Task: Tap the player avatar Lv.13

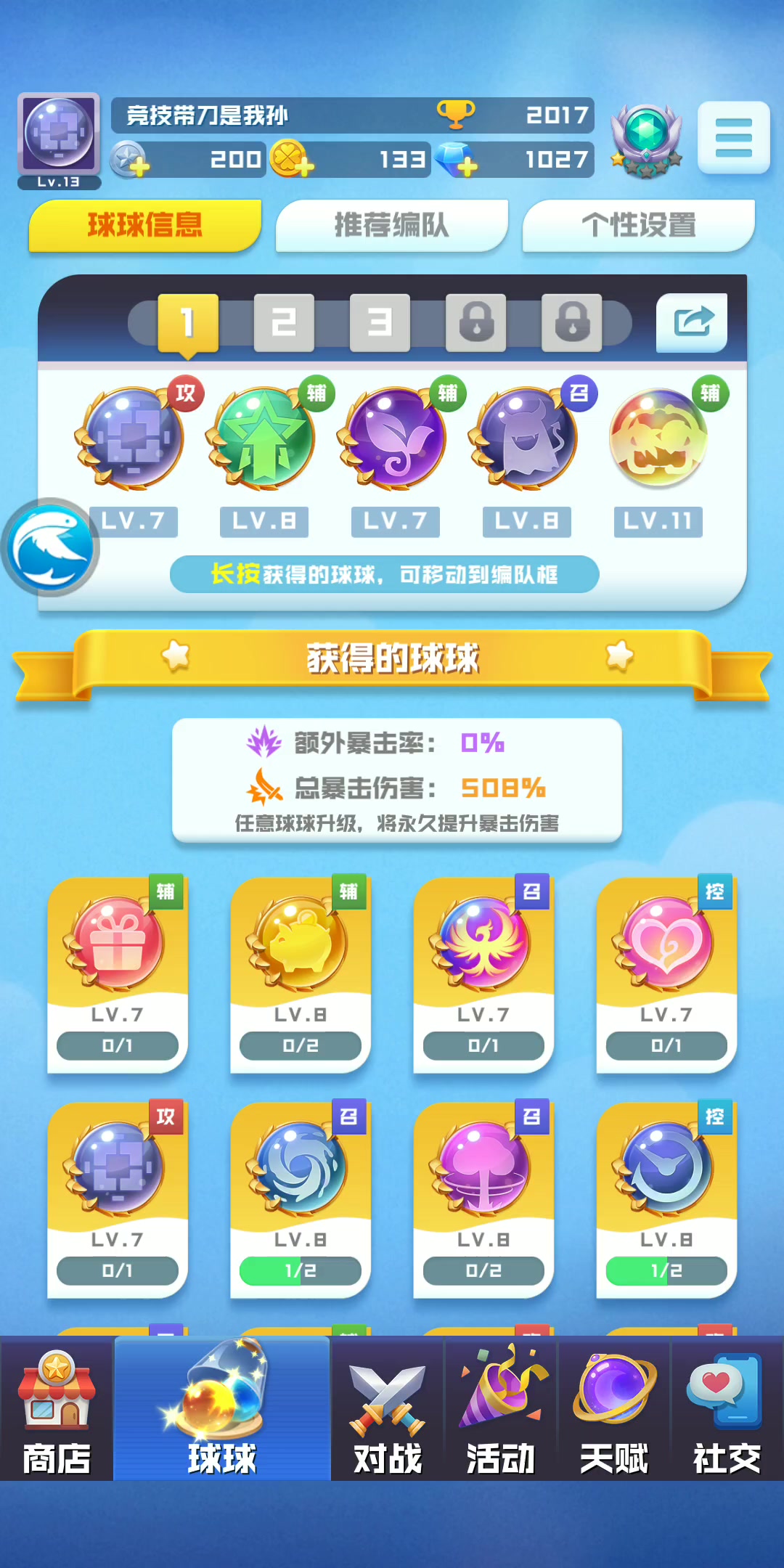Action: tap(59, 141)
